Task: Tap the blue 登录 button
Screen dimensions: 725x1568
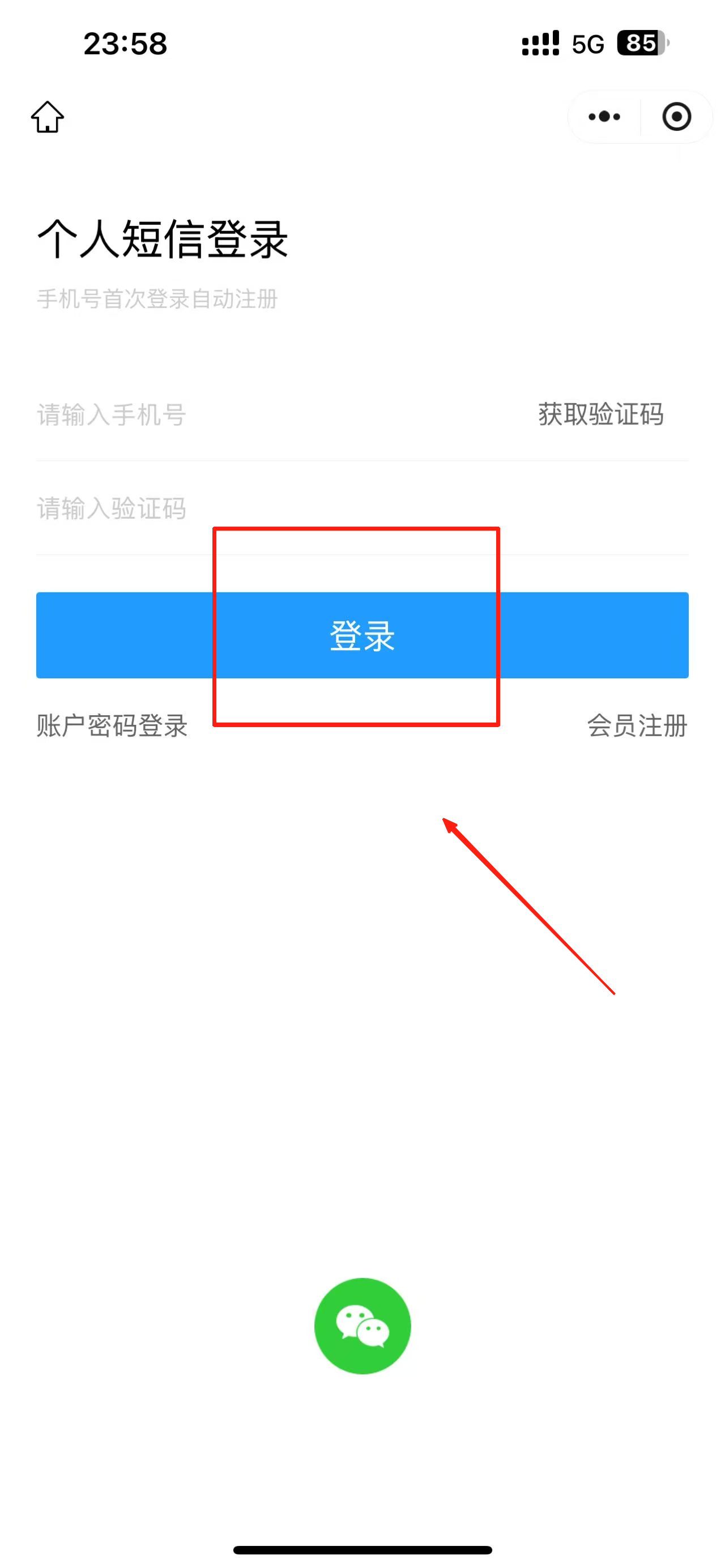Action: [x=362, y=635]
